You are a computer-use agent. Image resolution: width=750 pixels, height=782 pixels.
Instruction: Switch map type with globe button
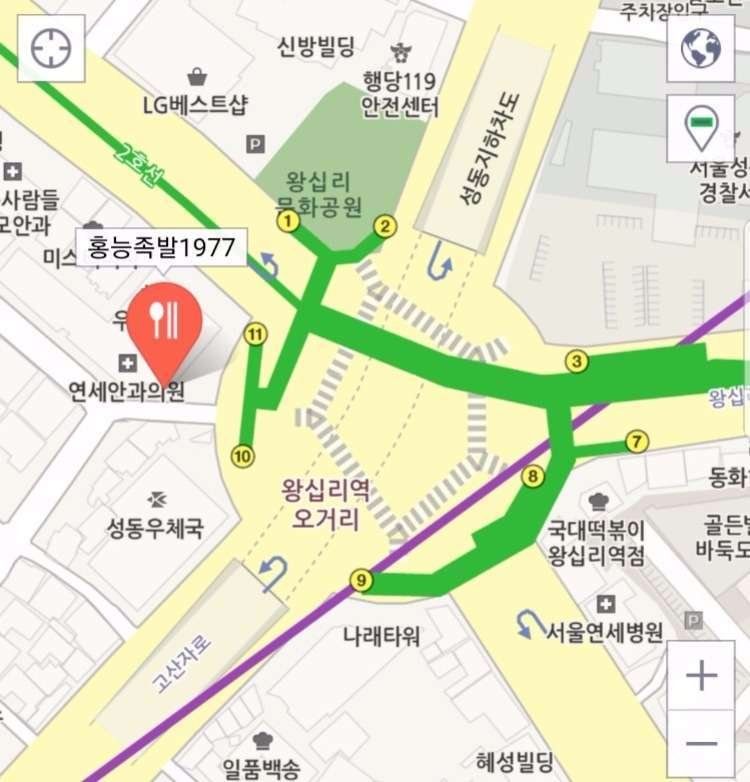click(700, 48)
